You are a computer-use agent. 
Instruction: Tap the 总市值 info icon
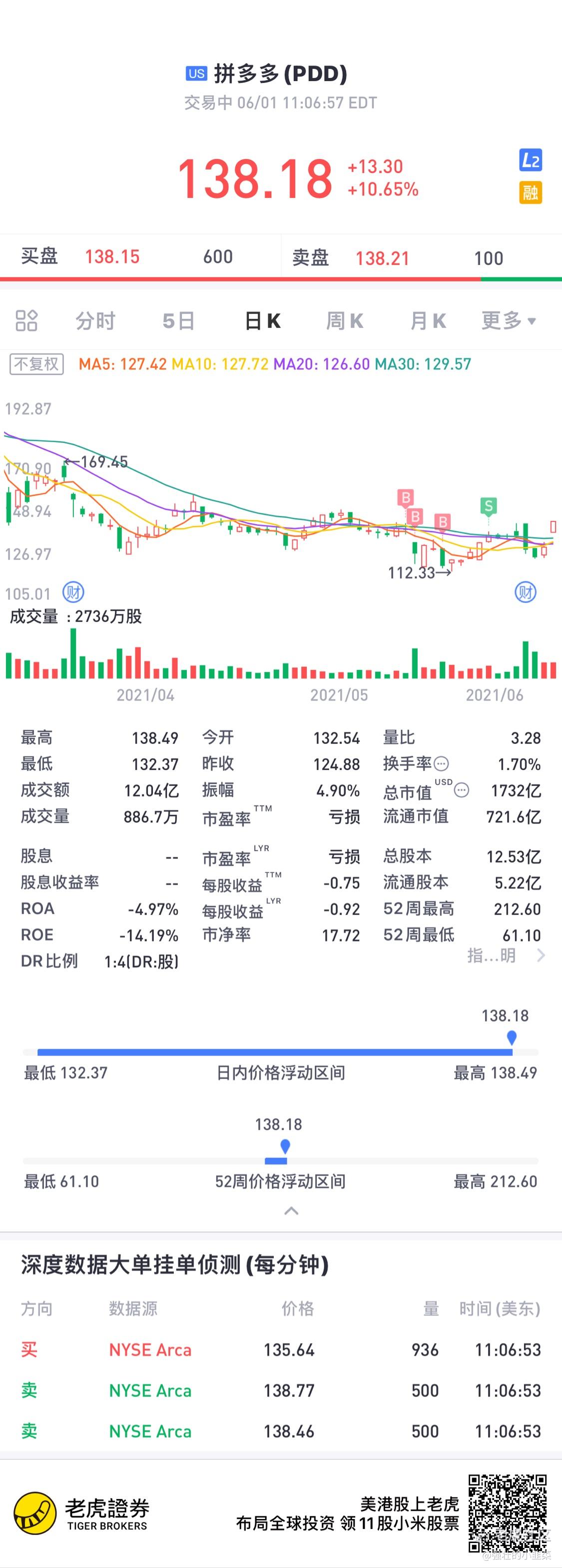pos(462,790)
